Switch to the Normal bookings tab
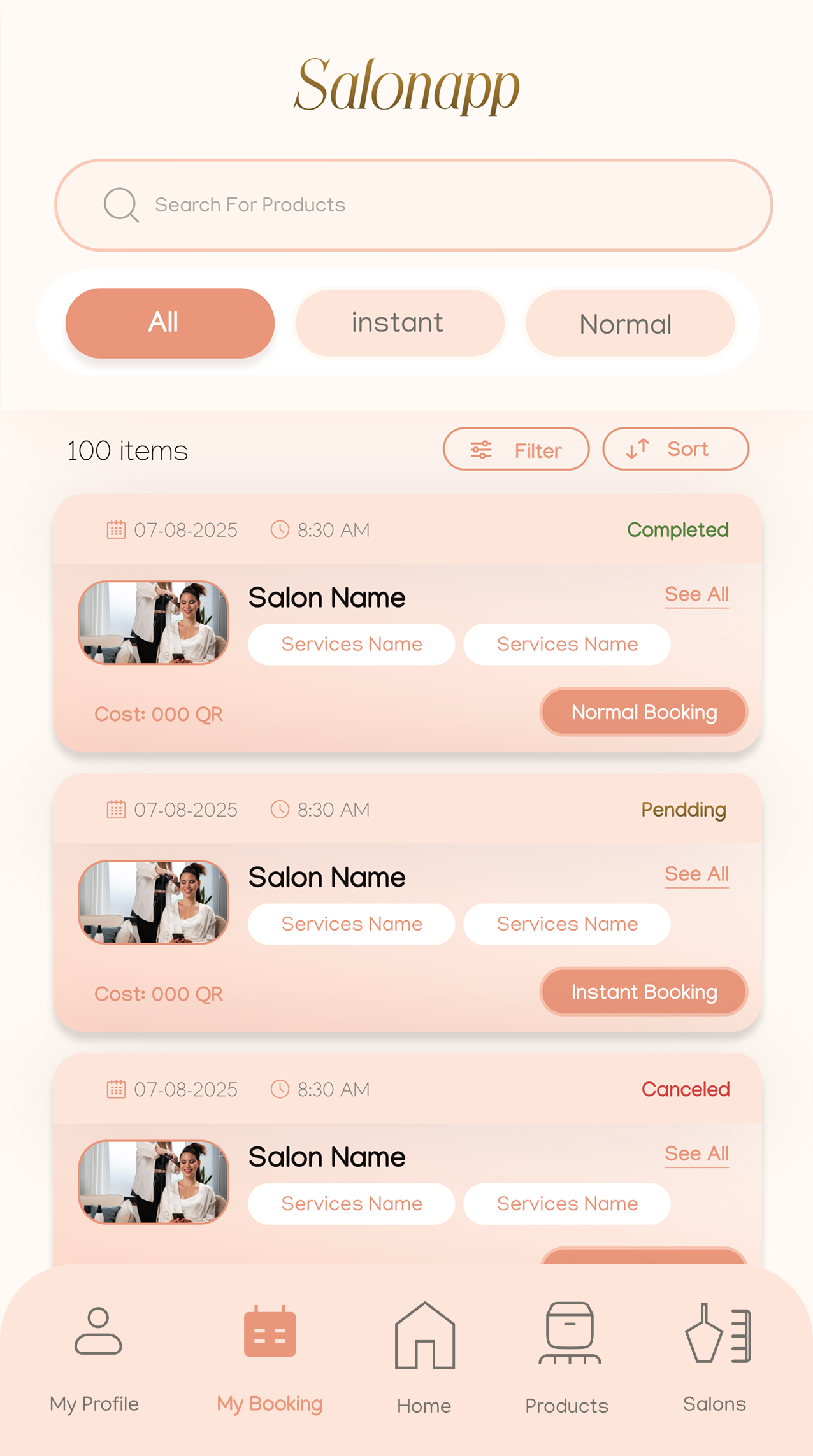This screenshot has height=1456, width=813. click(x=629, y=324)
